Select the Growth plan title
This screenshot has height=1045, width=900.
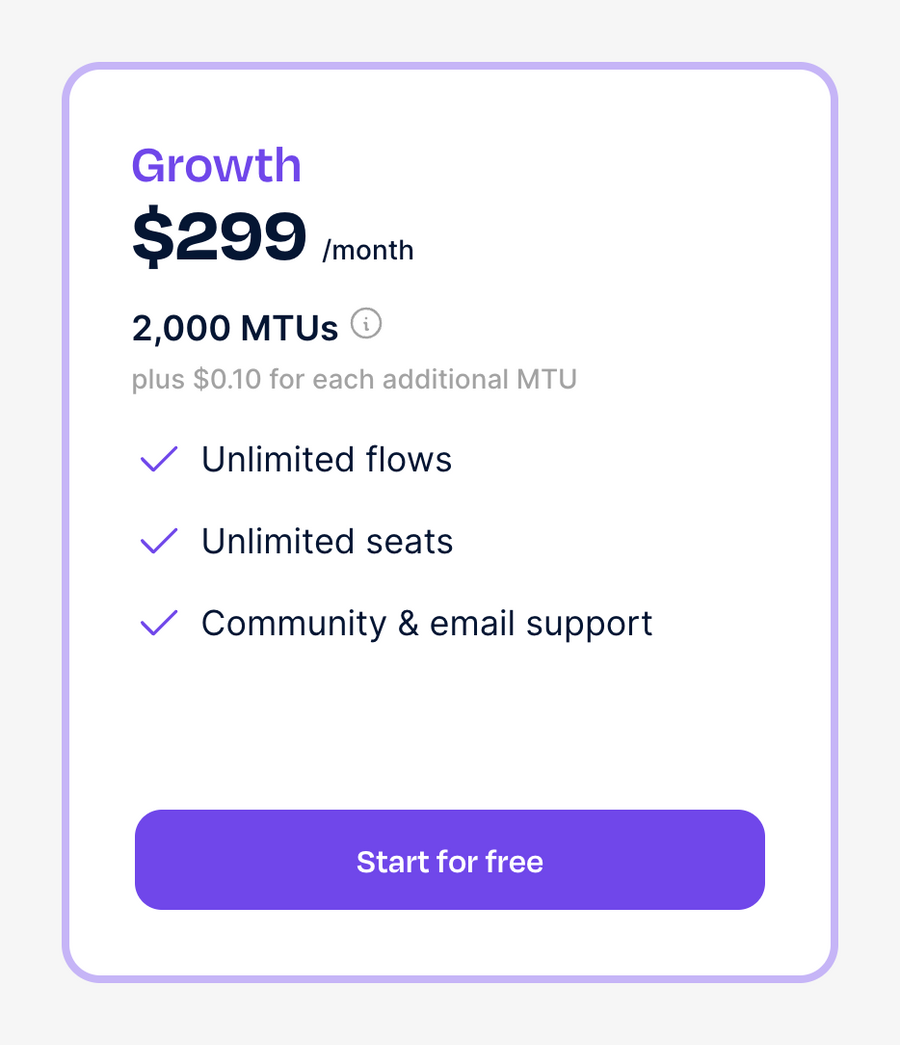point(216,165)
